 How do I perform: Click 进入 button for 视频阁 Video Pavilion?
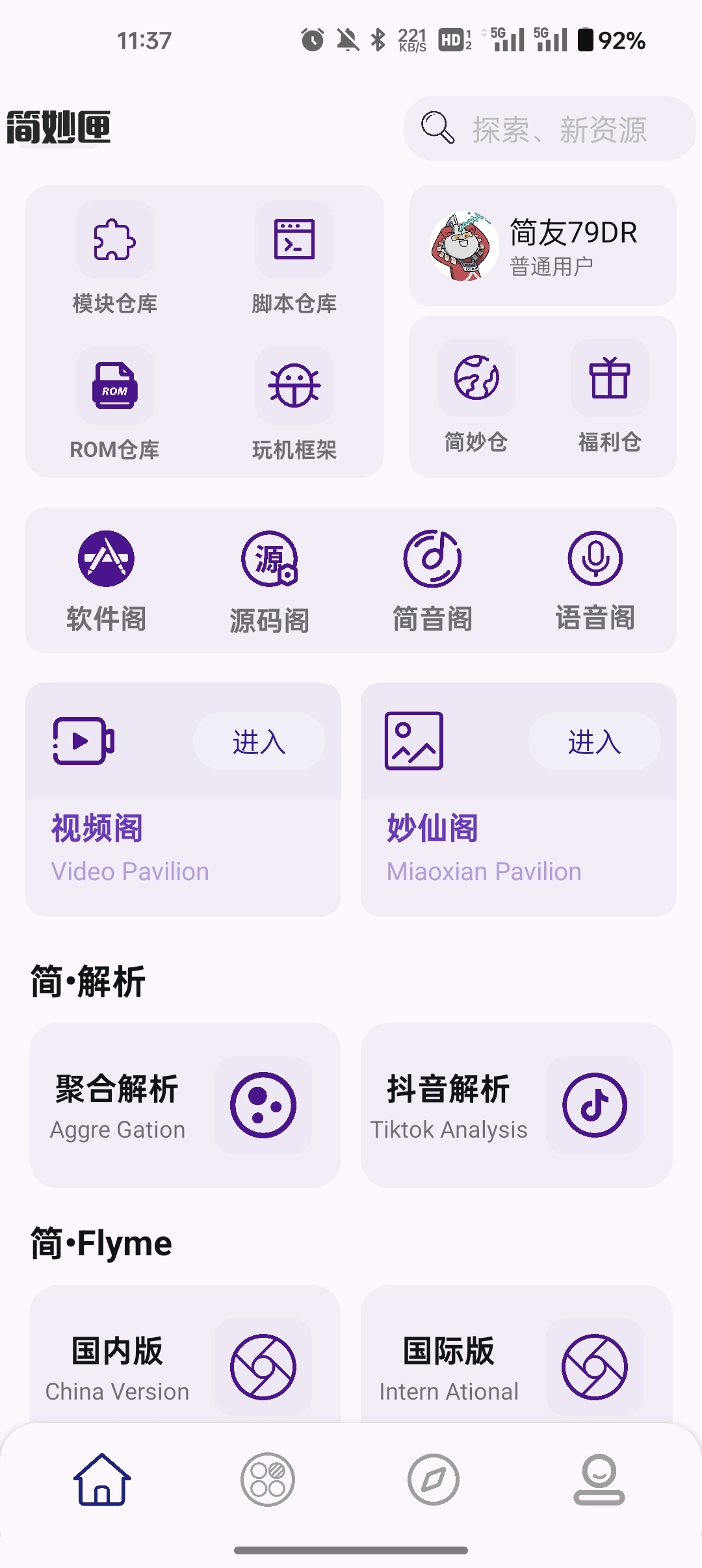pyautogui.click(x=259, y=741)
